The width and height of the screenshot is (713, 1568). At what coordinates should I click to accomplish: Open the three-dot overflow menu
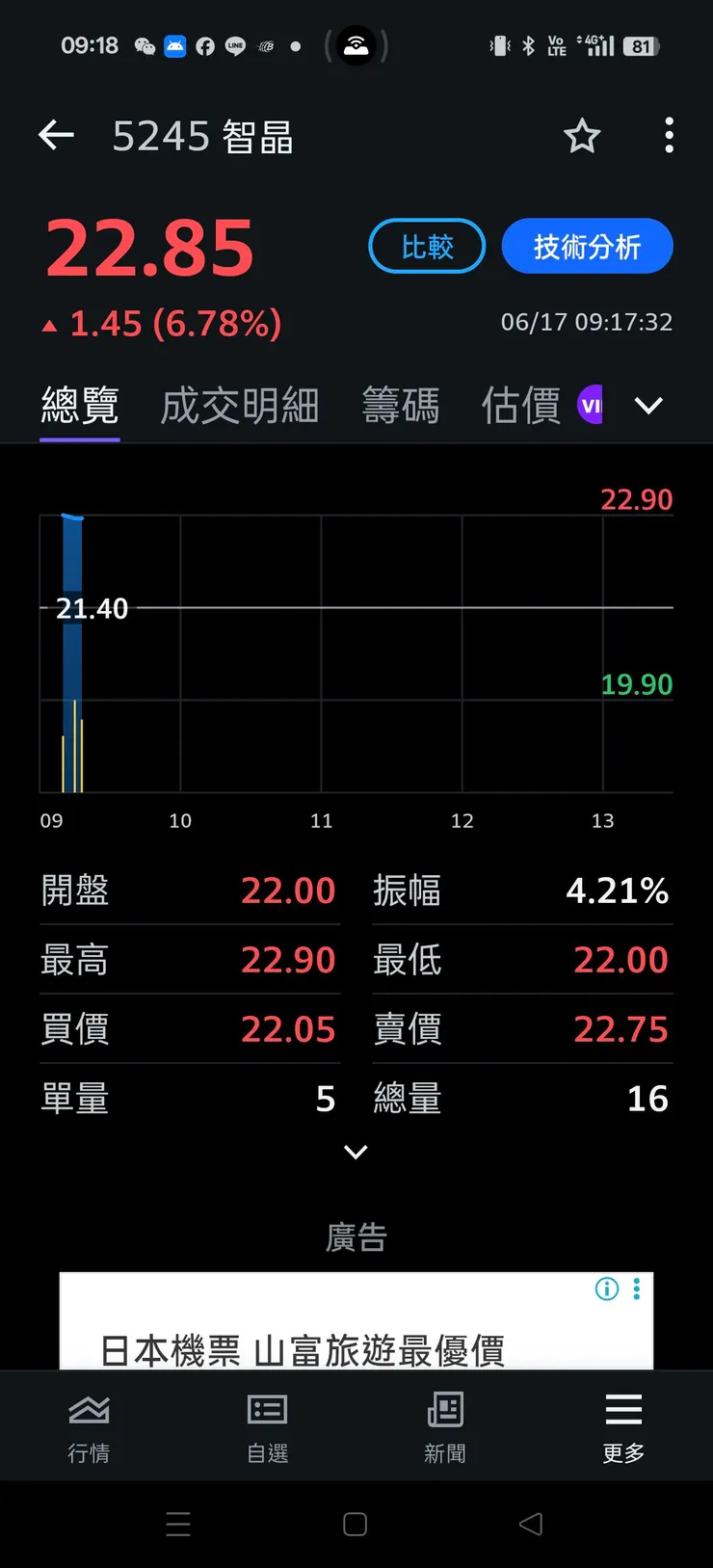tap(669, 136)
